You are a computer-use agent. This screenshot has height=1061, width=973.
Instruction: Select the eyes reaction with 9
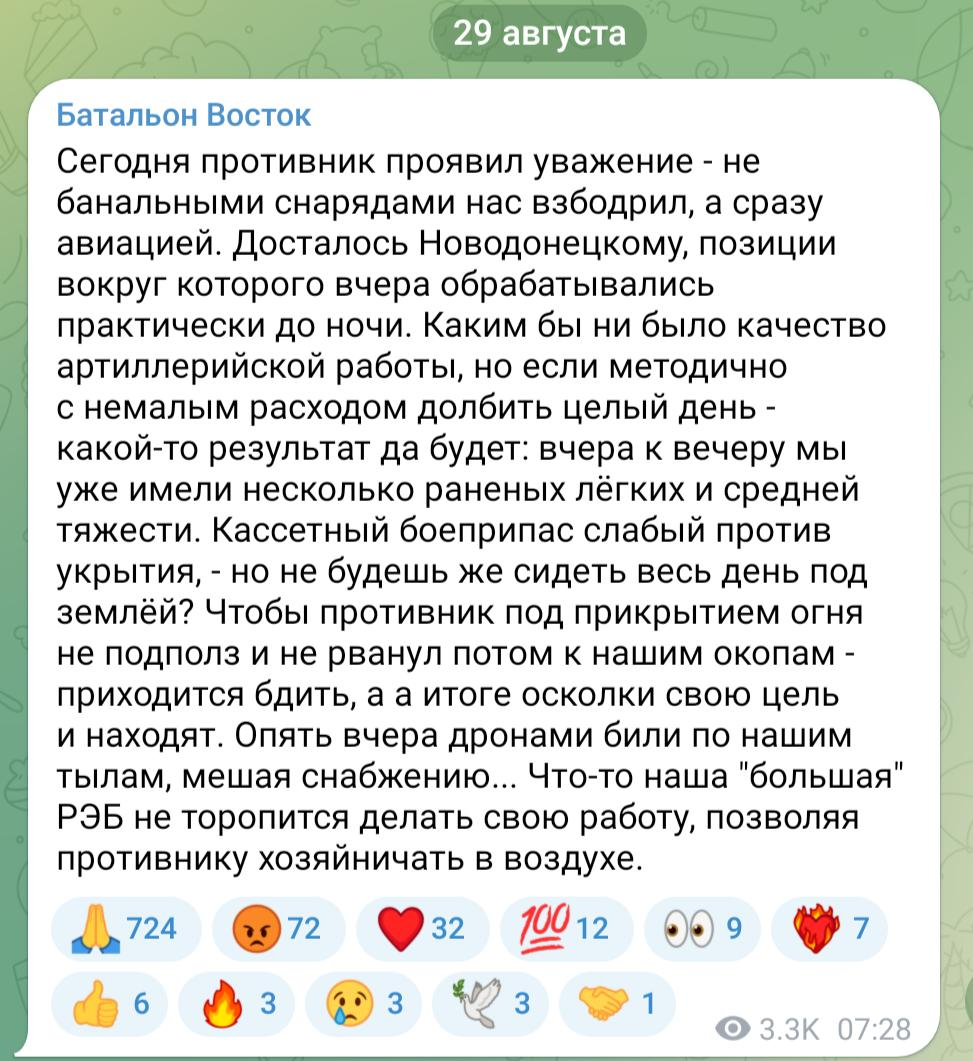coord(703,929)
